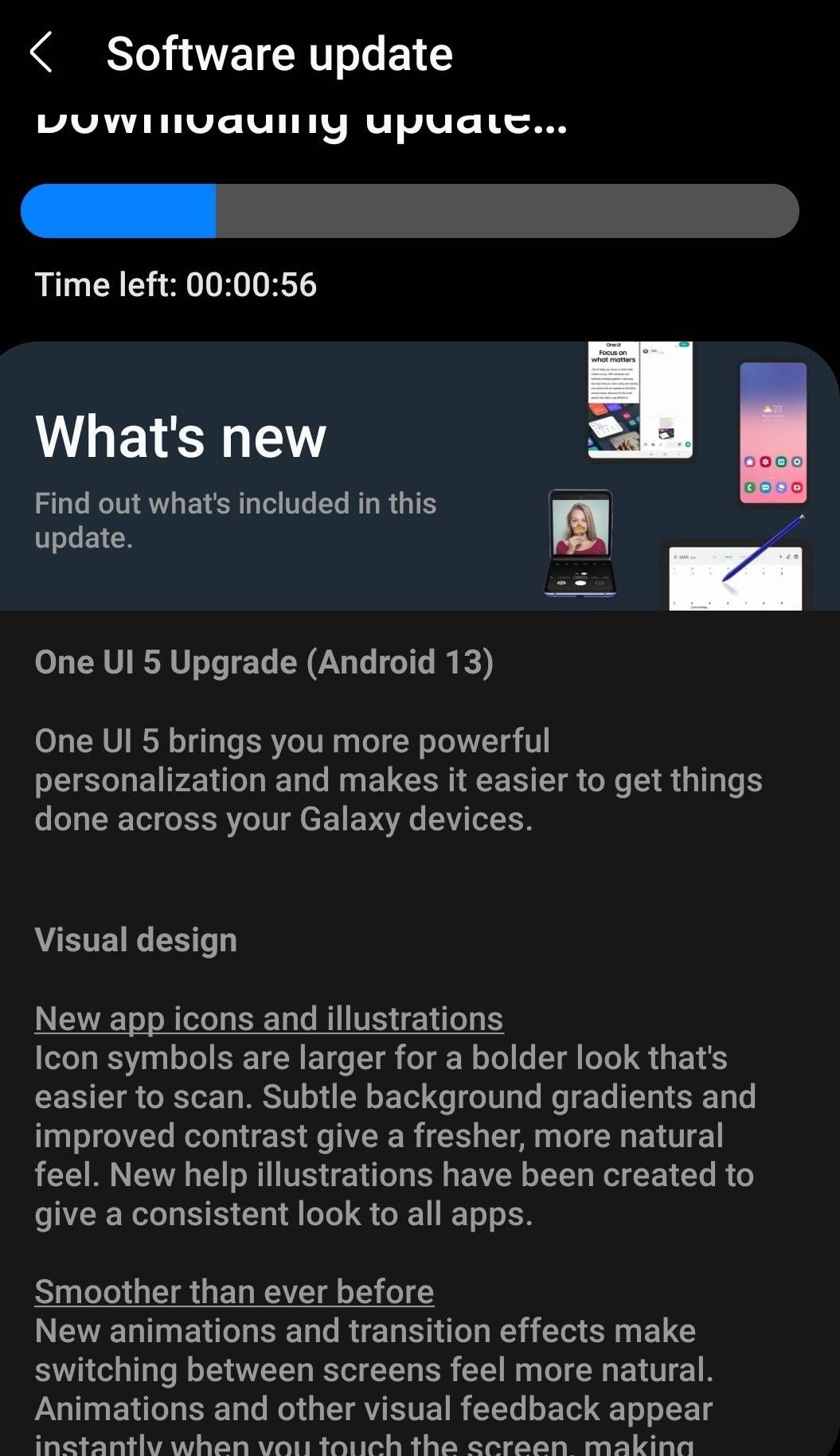Tap the camera shutter button on the flip phone image

[580, 582]
